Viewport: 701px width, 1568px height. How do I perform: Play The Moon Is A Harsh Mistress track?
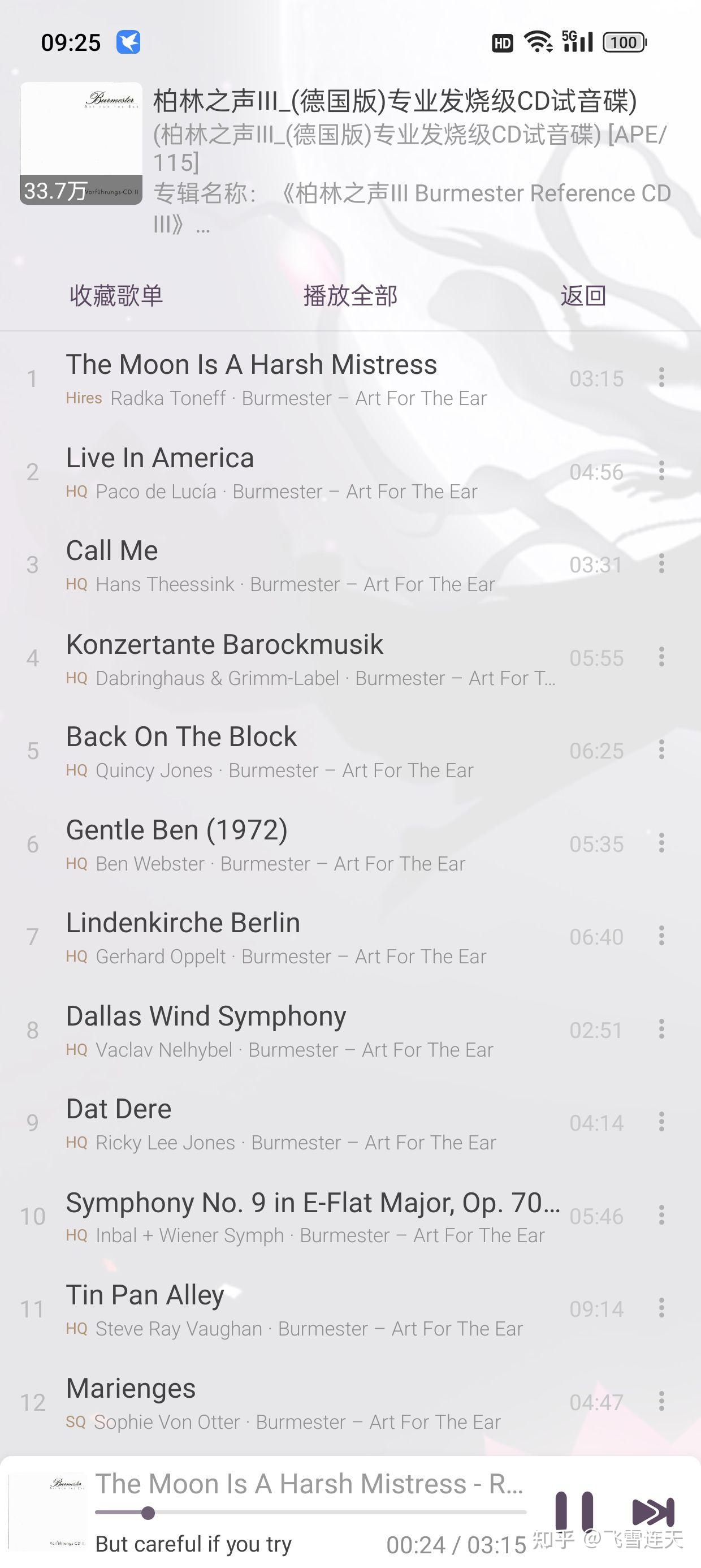[250, 378]
